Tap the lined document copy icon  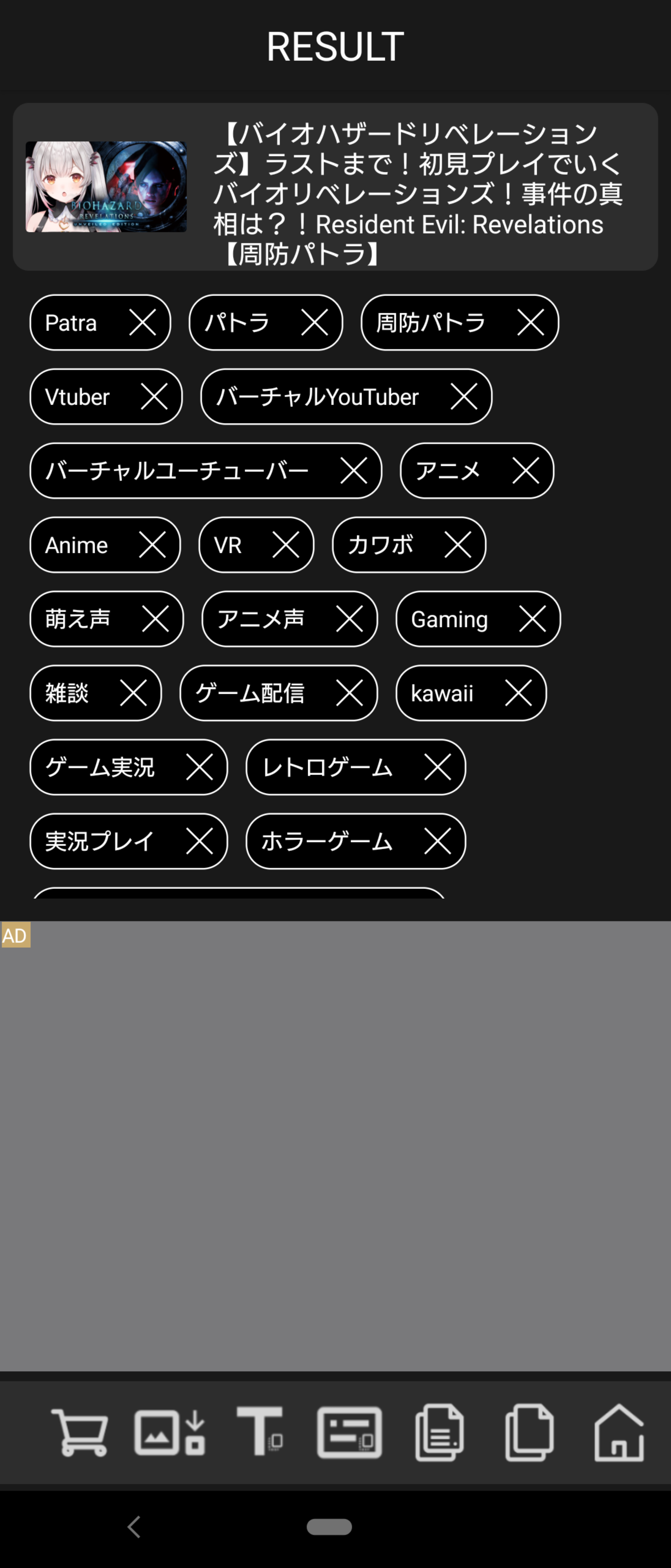439,1432
